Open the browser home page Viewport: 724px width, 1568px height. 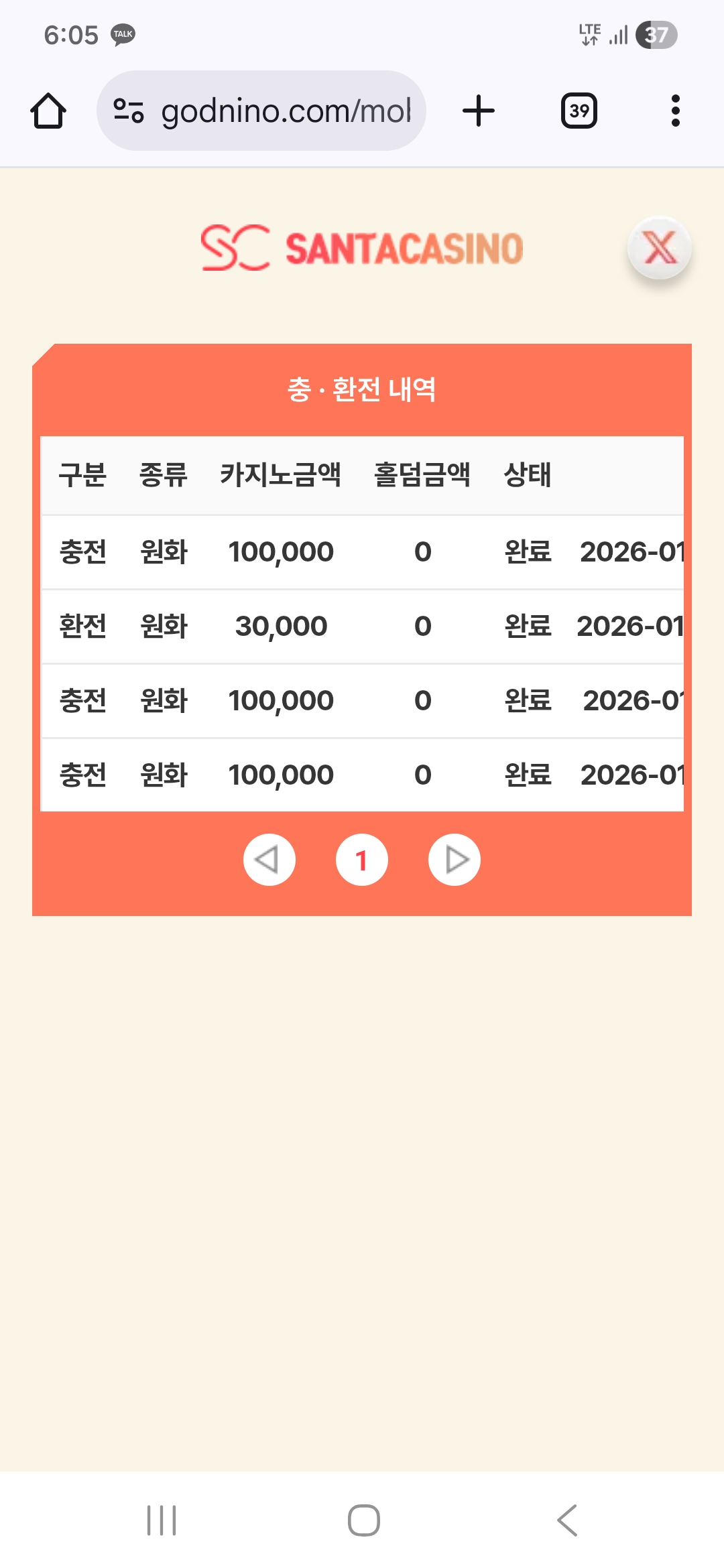(48, 111)
